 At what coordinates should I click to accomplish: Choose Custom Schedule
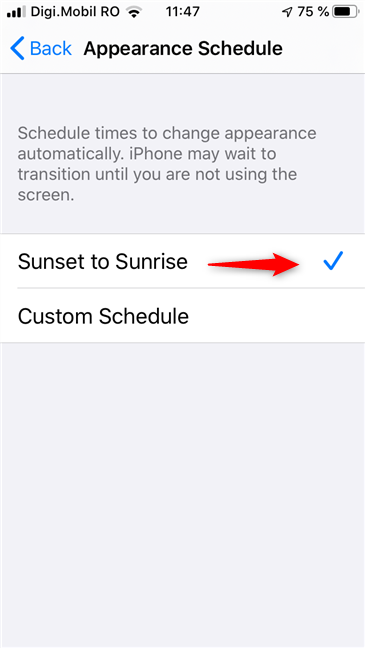182,316
